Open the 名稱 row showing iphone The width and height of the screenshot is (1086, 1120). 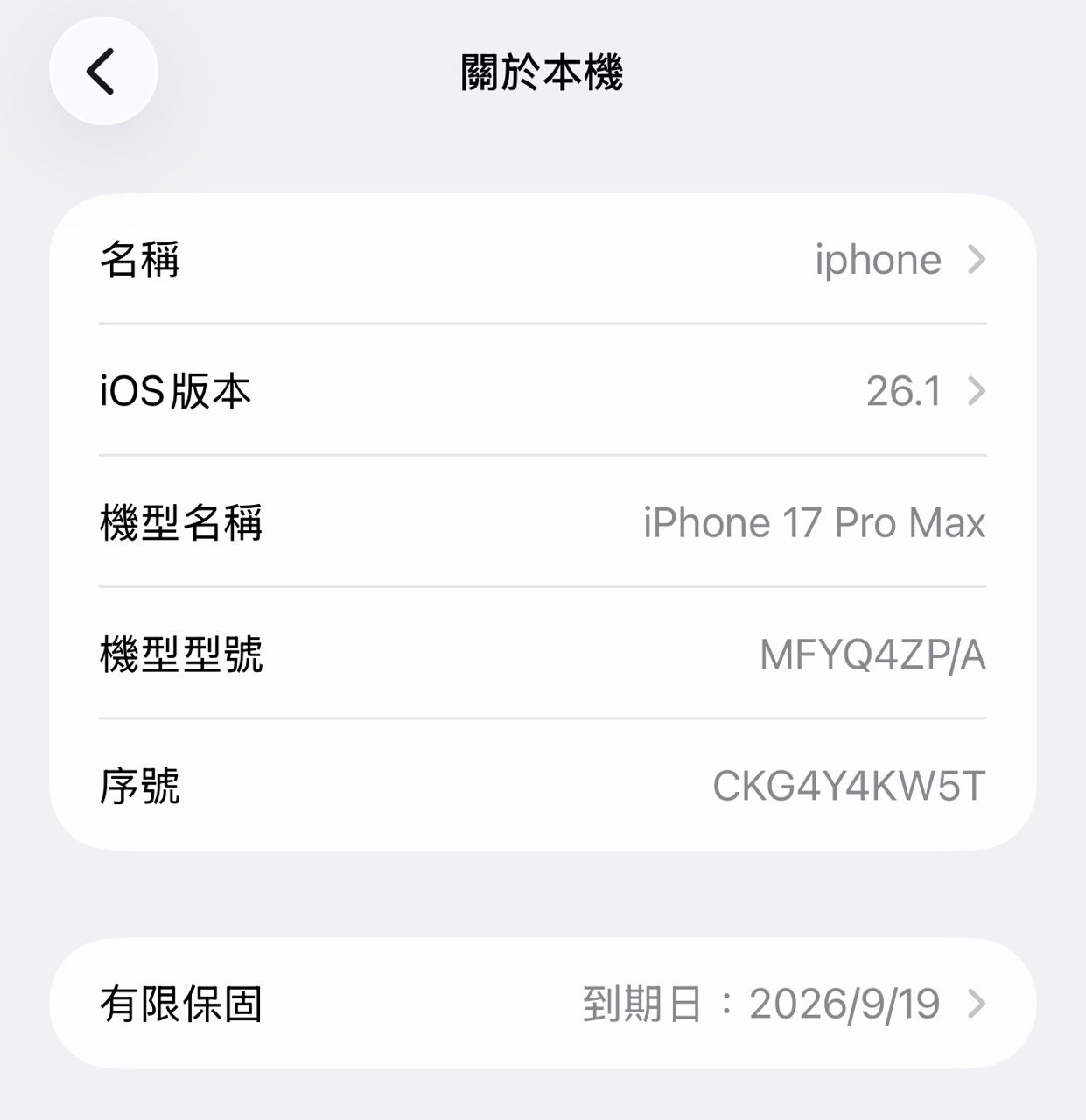point(543,260)
